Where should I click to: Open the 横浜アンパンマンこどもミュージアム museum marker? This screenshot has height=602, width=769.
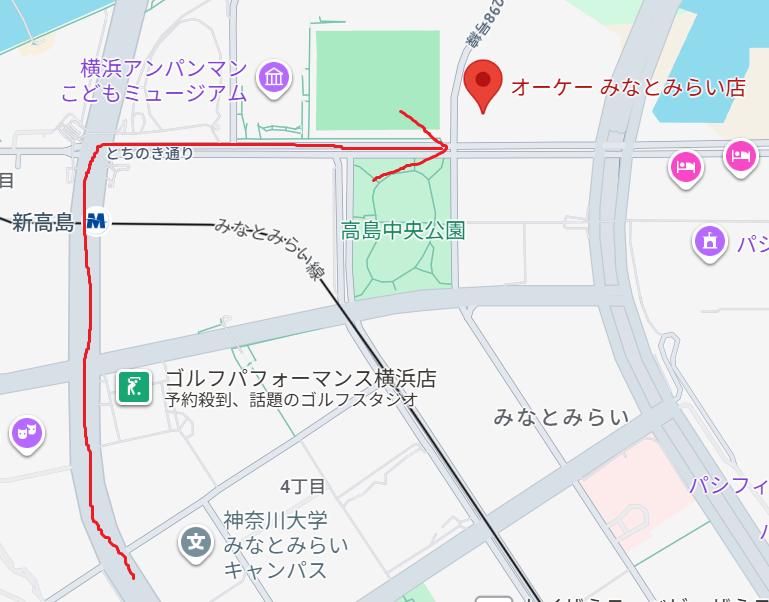pos(273,77)
